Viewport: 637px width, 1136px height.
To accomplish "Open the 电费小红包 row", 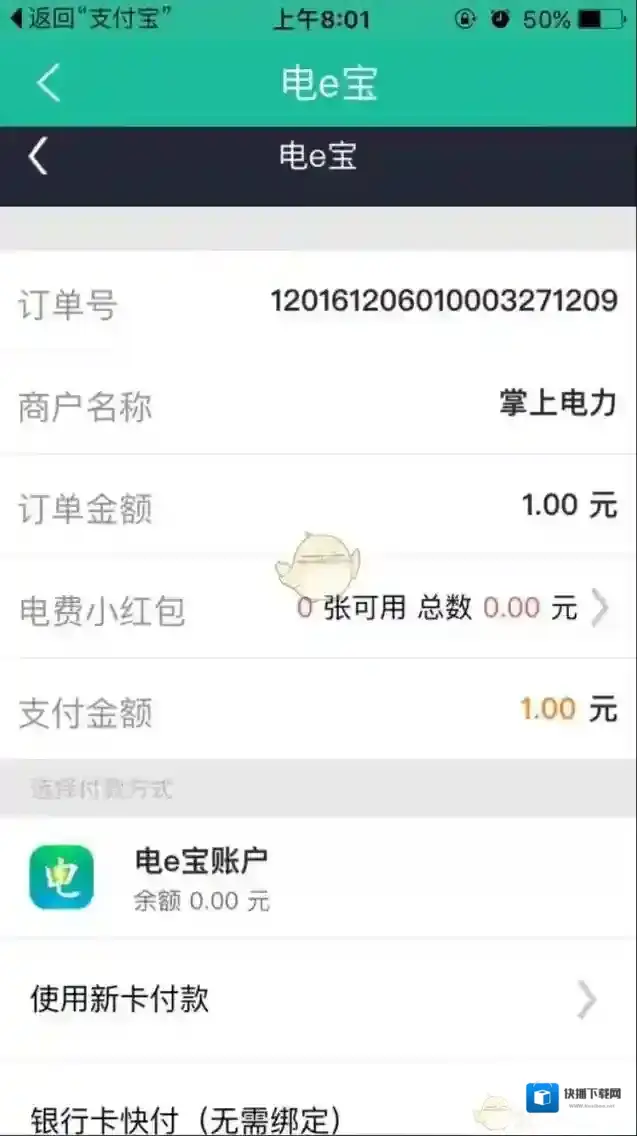I will click(x=318, y=608).
